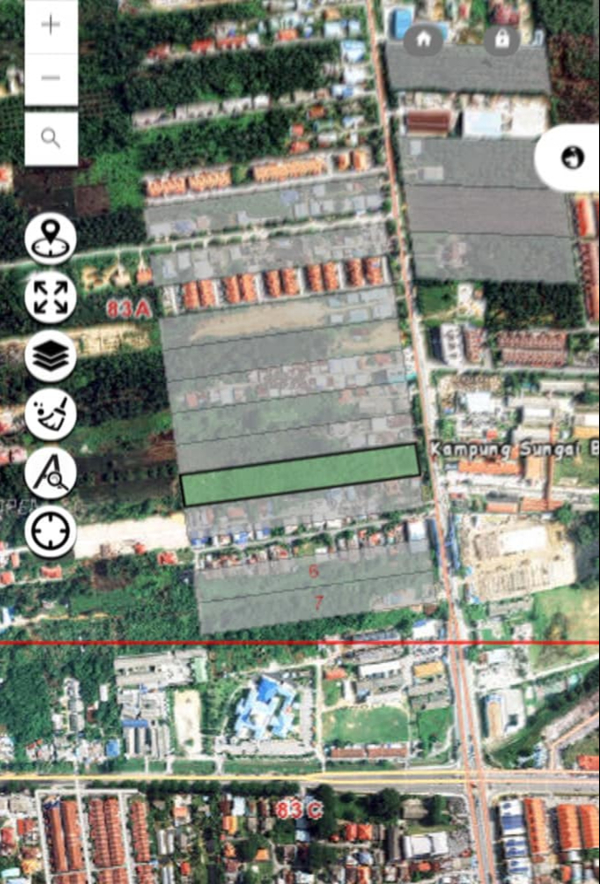The image size is (600, 884).
Task: Tap the lock icon
Action: point(502,40)
